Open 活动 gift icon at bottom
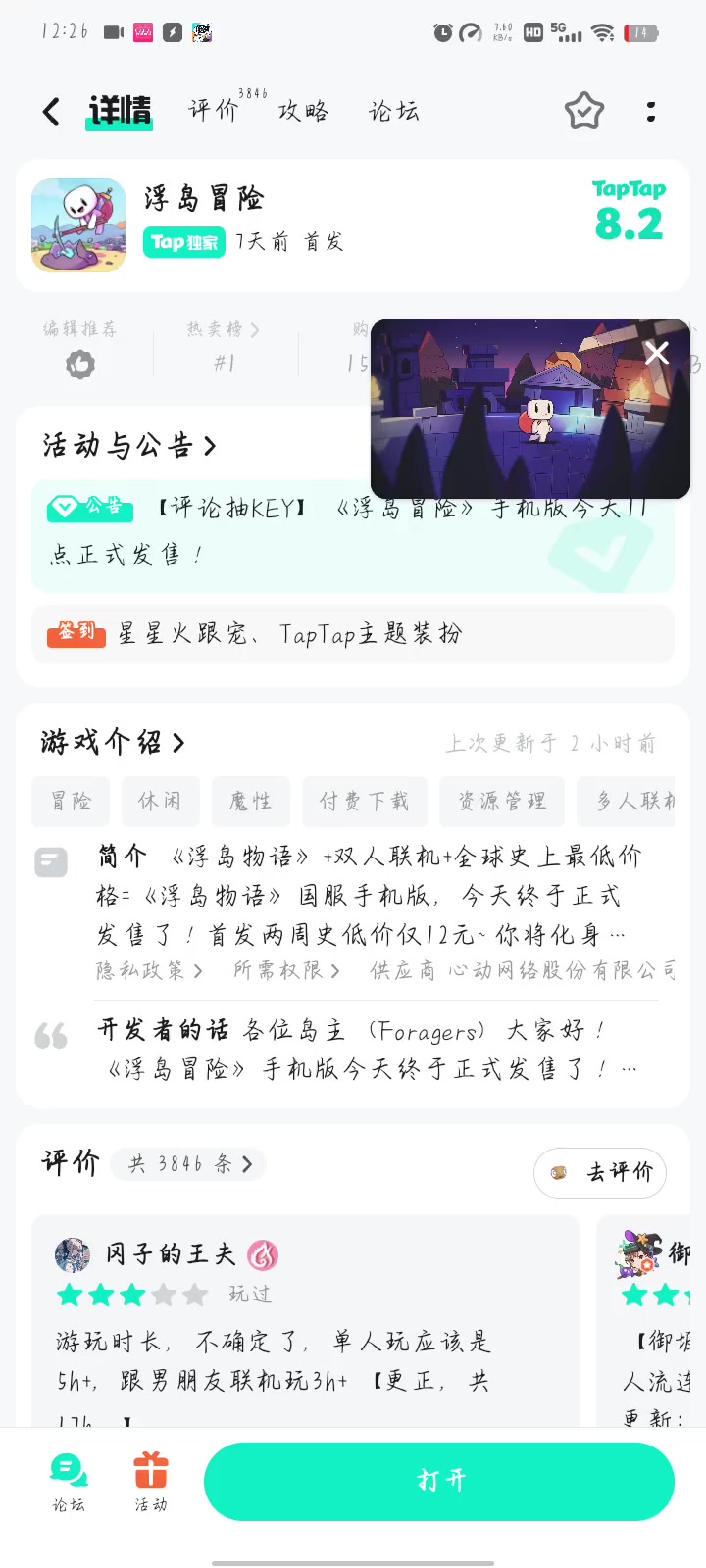Screen dimensions: 706x1568 tap(151, 1480)
